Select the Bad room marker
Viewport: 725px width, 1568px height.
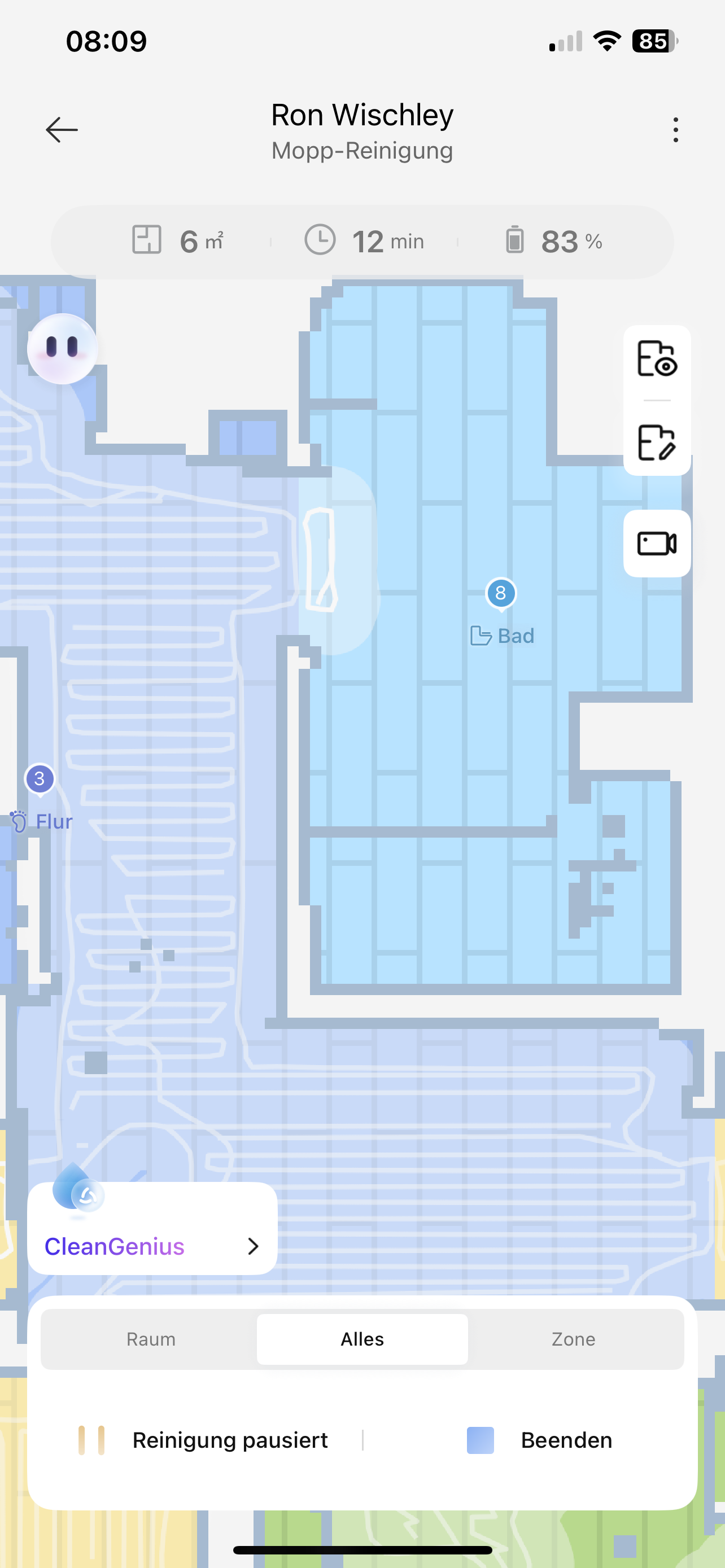[x=501, y=593]
